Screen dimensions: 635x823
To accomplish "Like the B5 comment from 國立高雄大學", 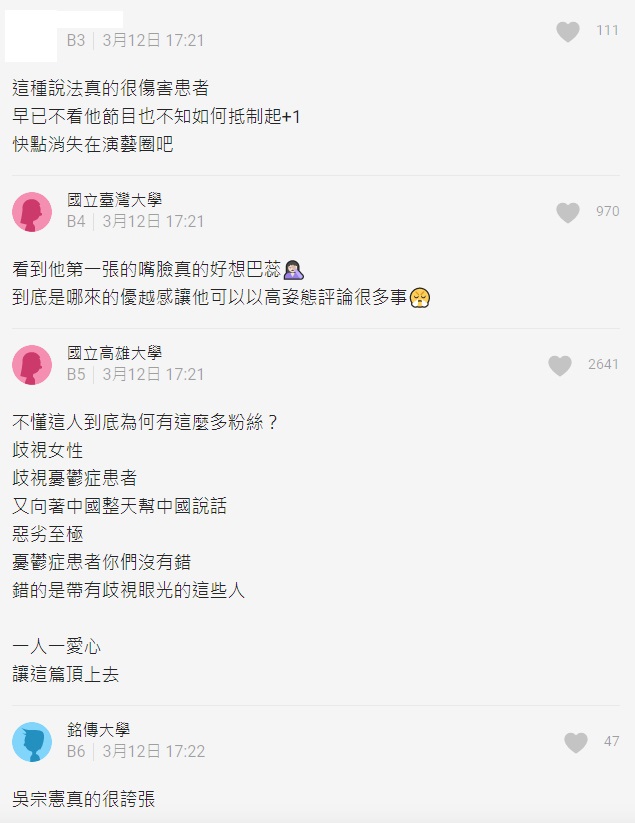I will tap(560, 366).
